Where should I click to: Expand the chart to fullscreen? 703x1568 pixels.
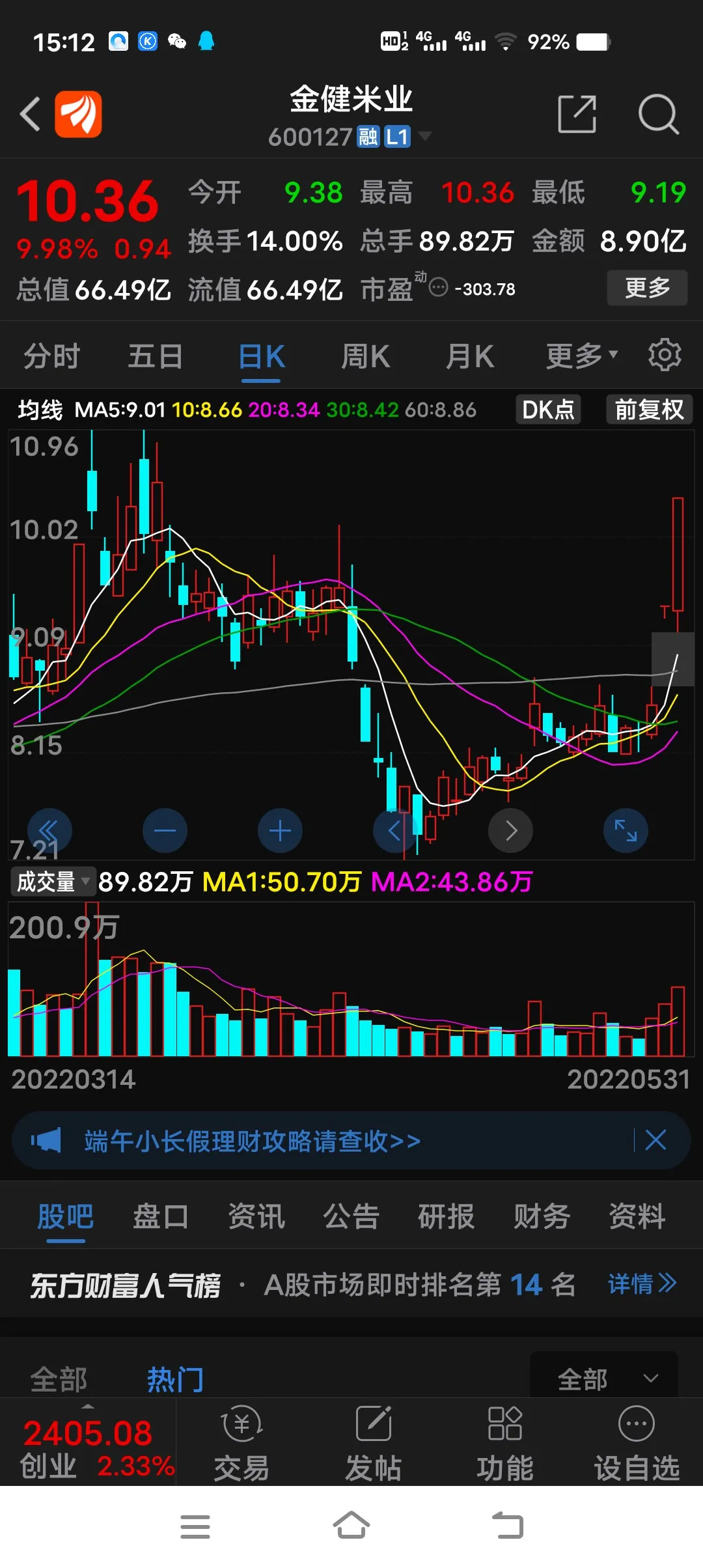tap(626, 830)
